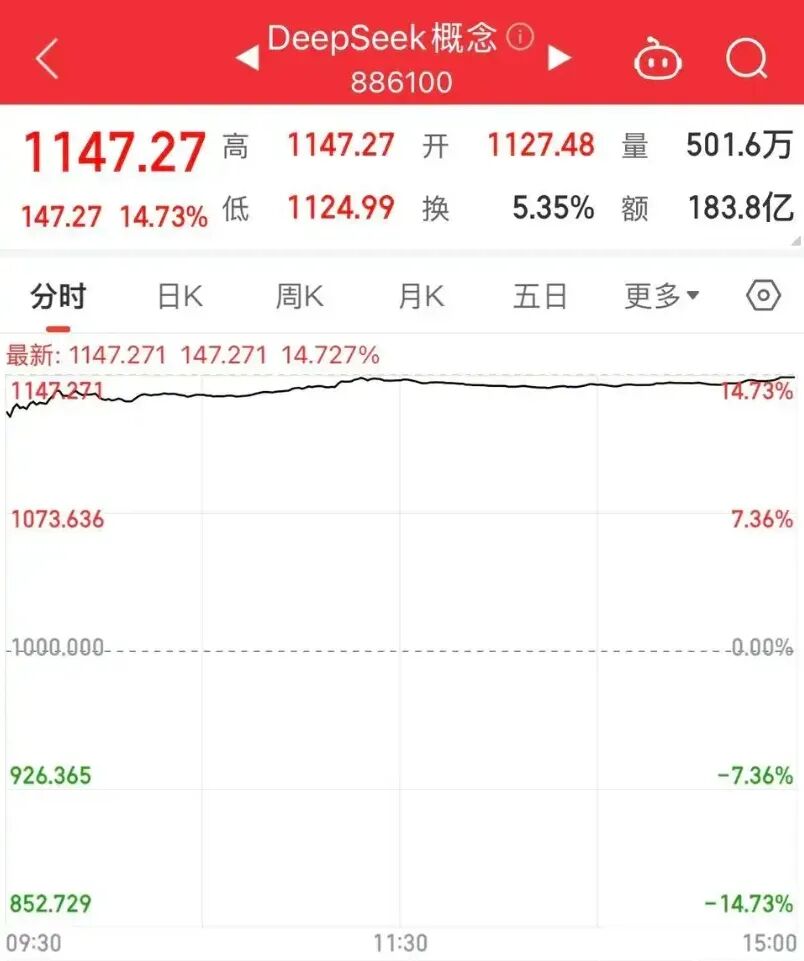Open chart settings hexagon icon
804x961 pixels.
tap(763, 296)
